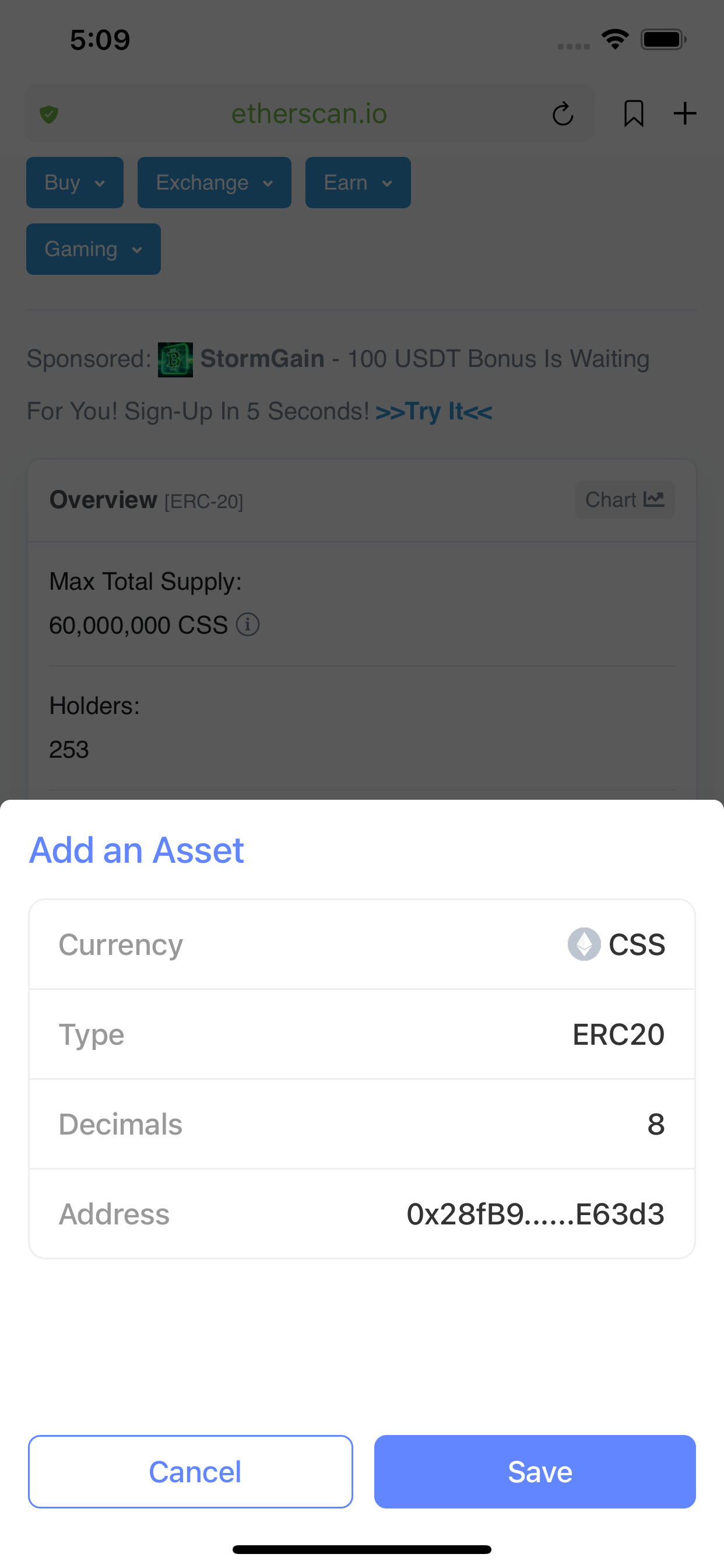Expand the Gaming dropdown

click(x=93, y=249)
